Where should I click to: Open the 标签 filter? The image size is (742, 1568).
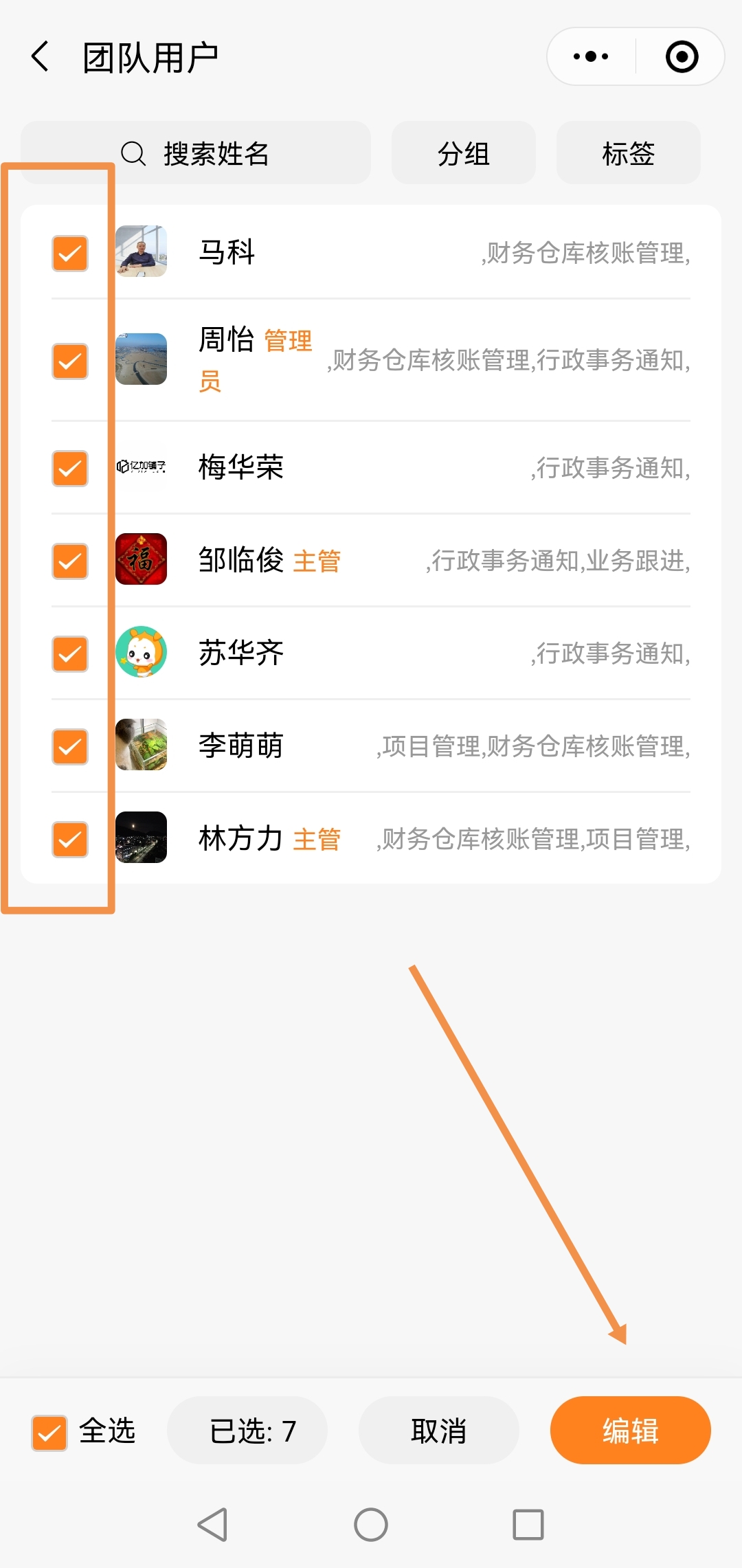628,153
